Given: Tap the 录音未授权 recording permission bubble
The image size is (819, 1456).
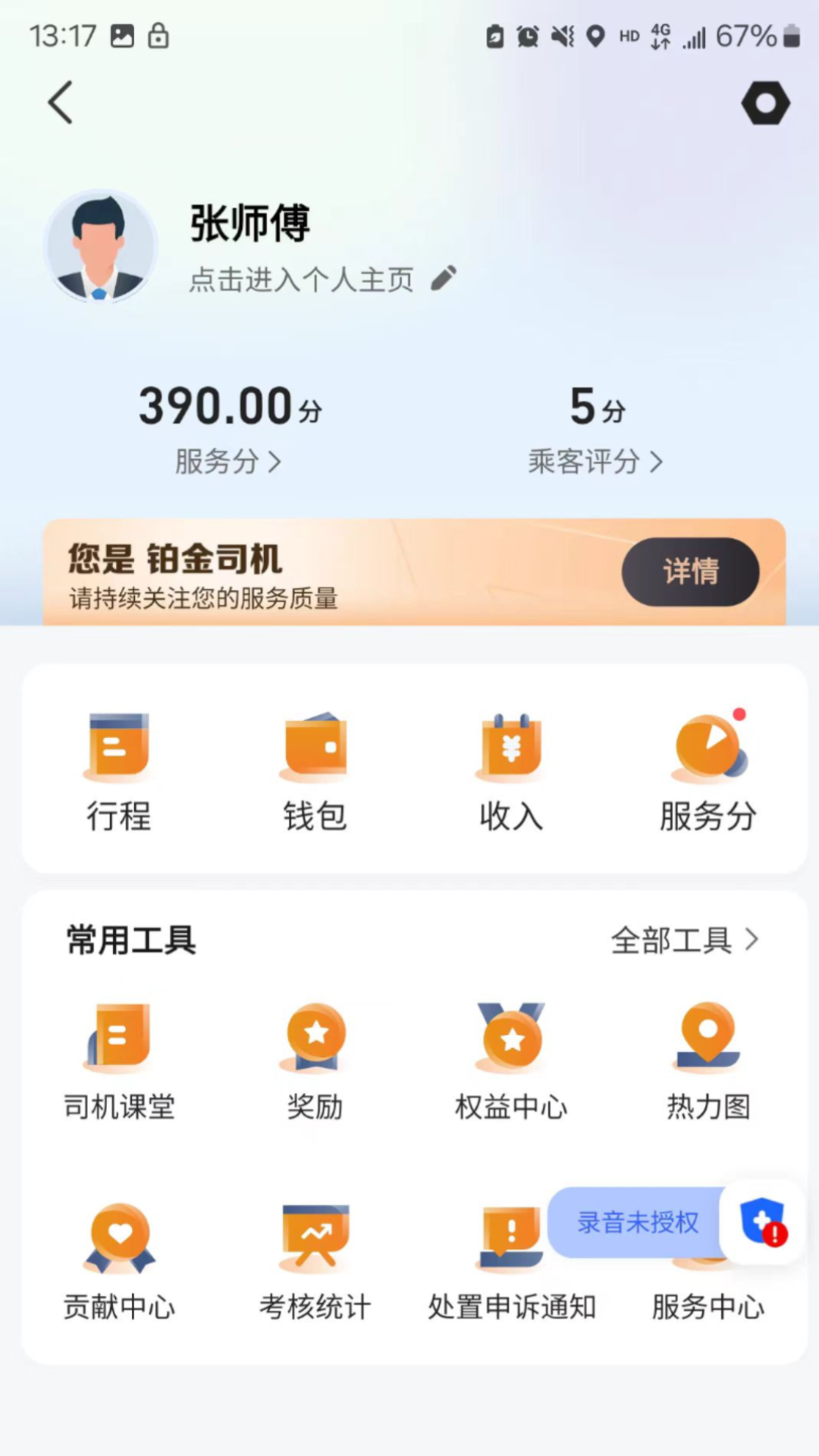Looking at the screenshot, I should (x=637, y=1223).
